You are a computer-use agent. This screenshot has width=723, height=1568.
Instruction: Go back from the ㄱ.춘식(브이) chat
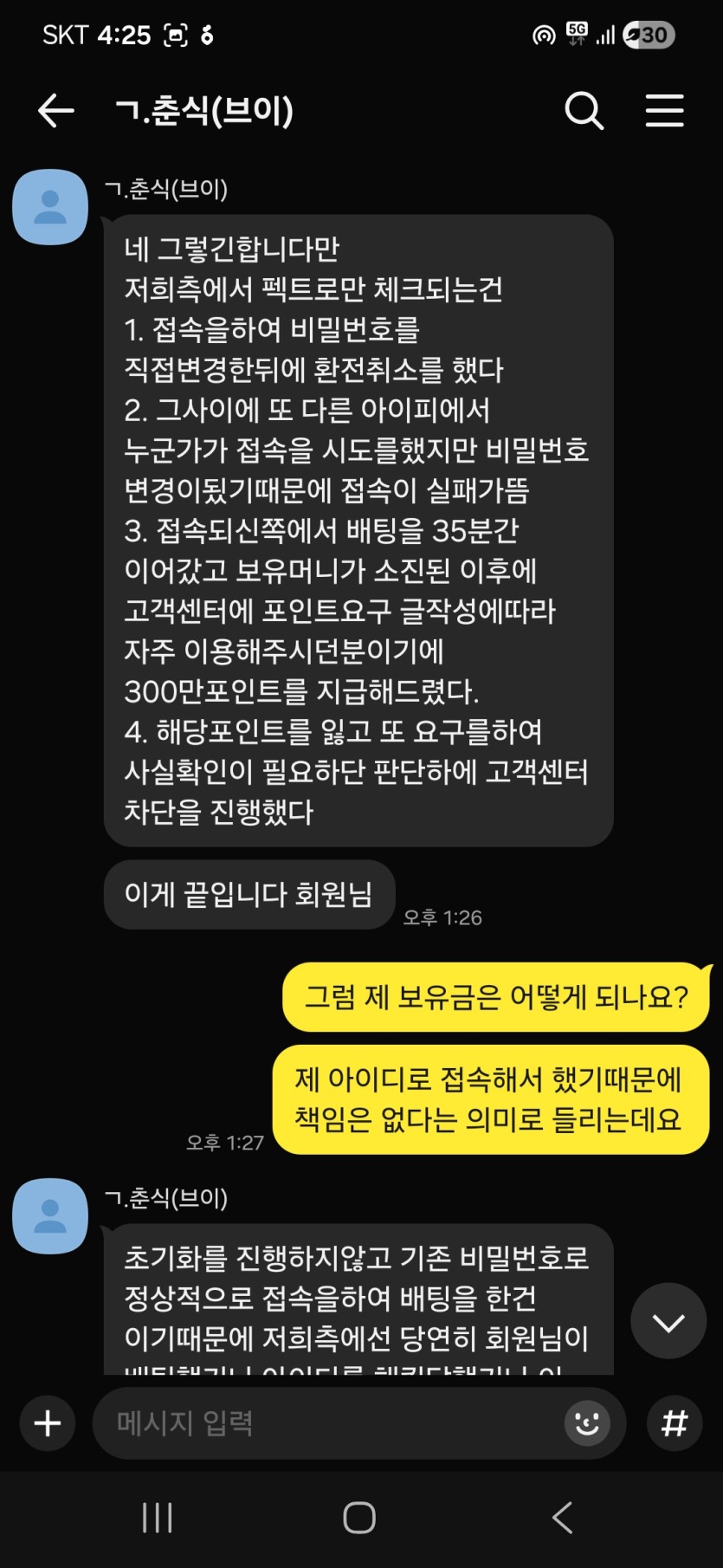point(56,111)
